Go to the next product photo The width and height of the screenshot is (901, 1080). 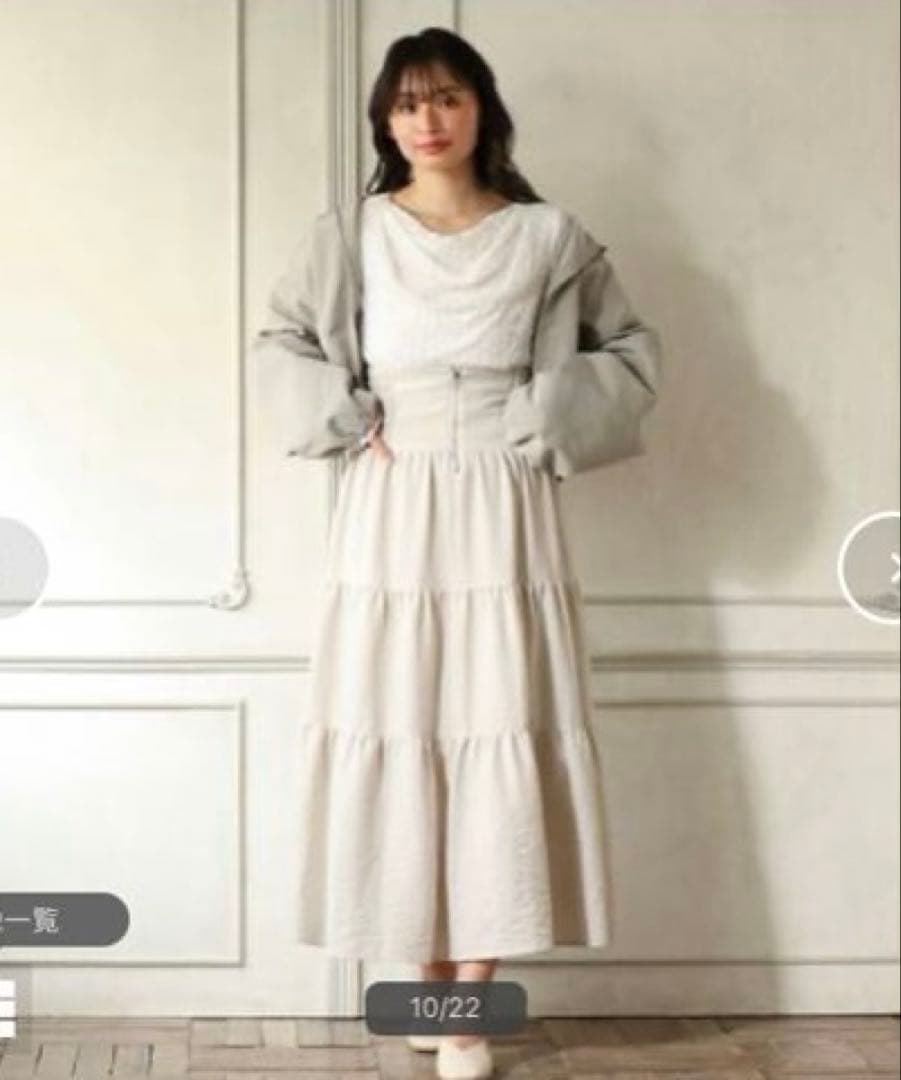(x=871, y=565)
